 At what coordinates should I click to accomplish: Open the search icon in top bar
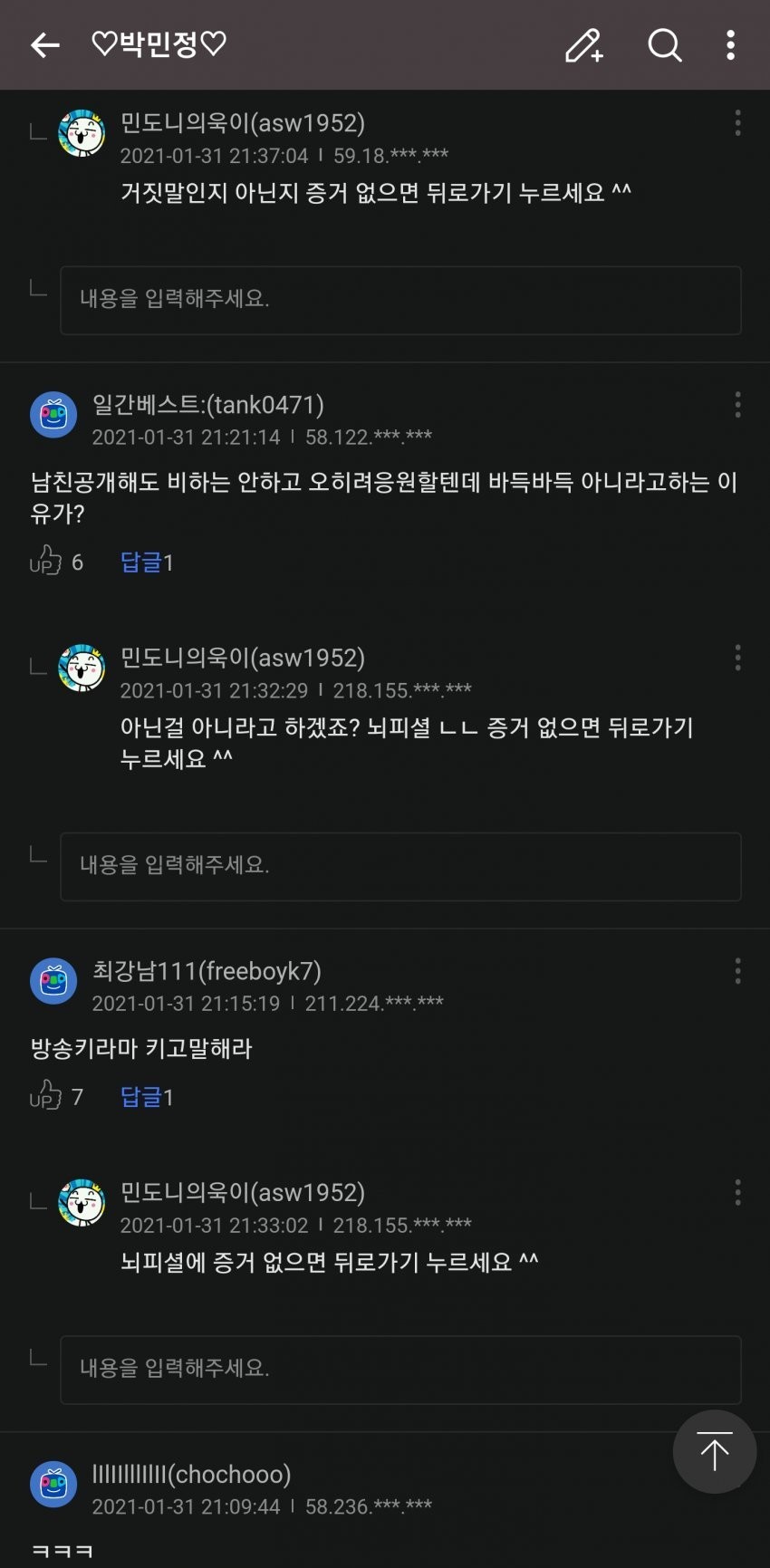coord(664,45)
